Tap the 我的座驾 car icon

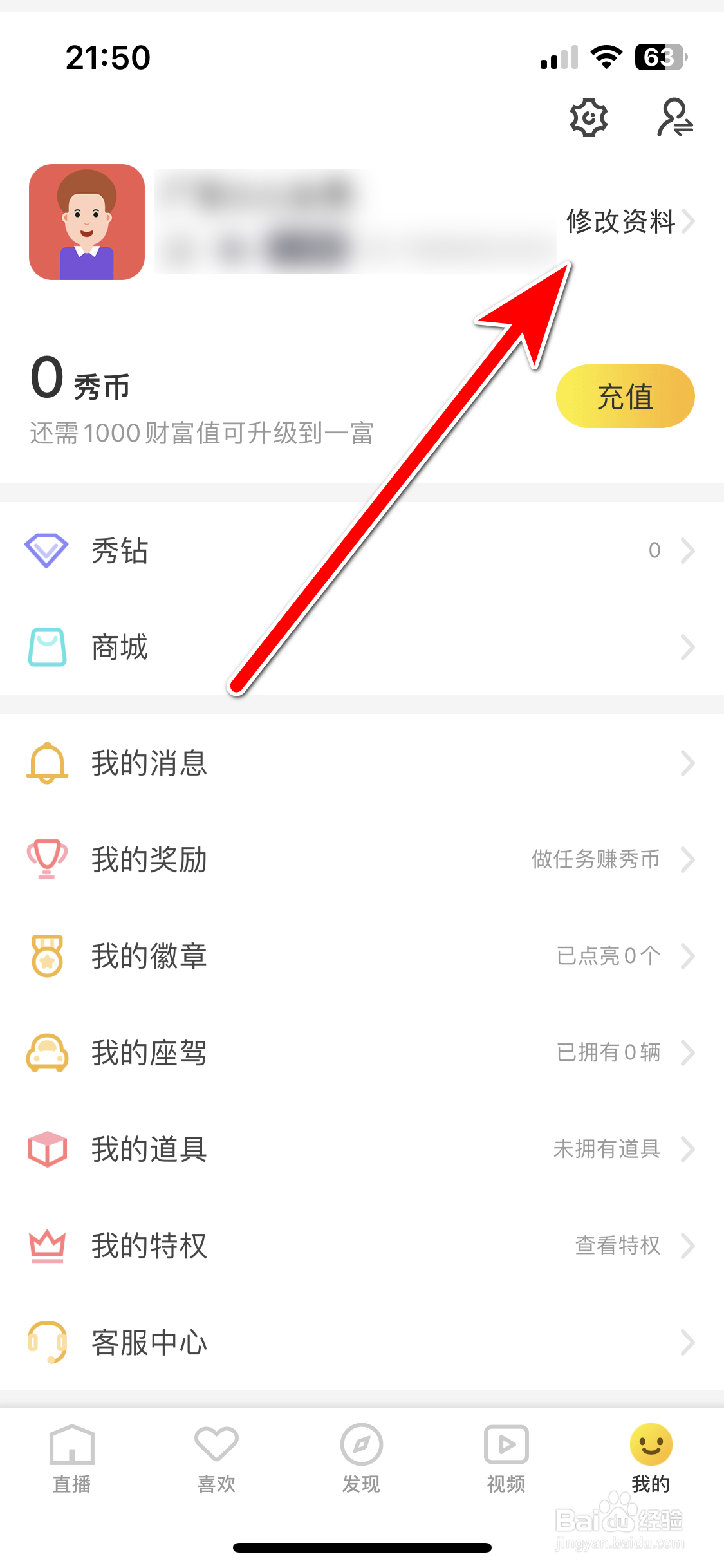(46, 1053)
